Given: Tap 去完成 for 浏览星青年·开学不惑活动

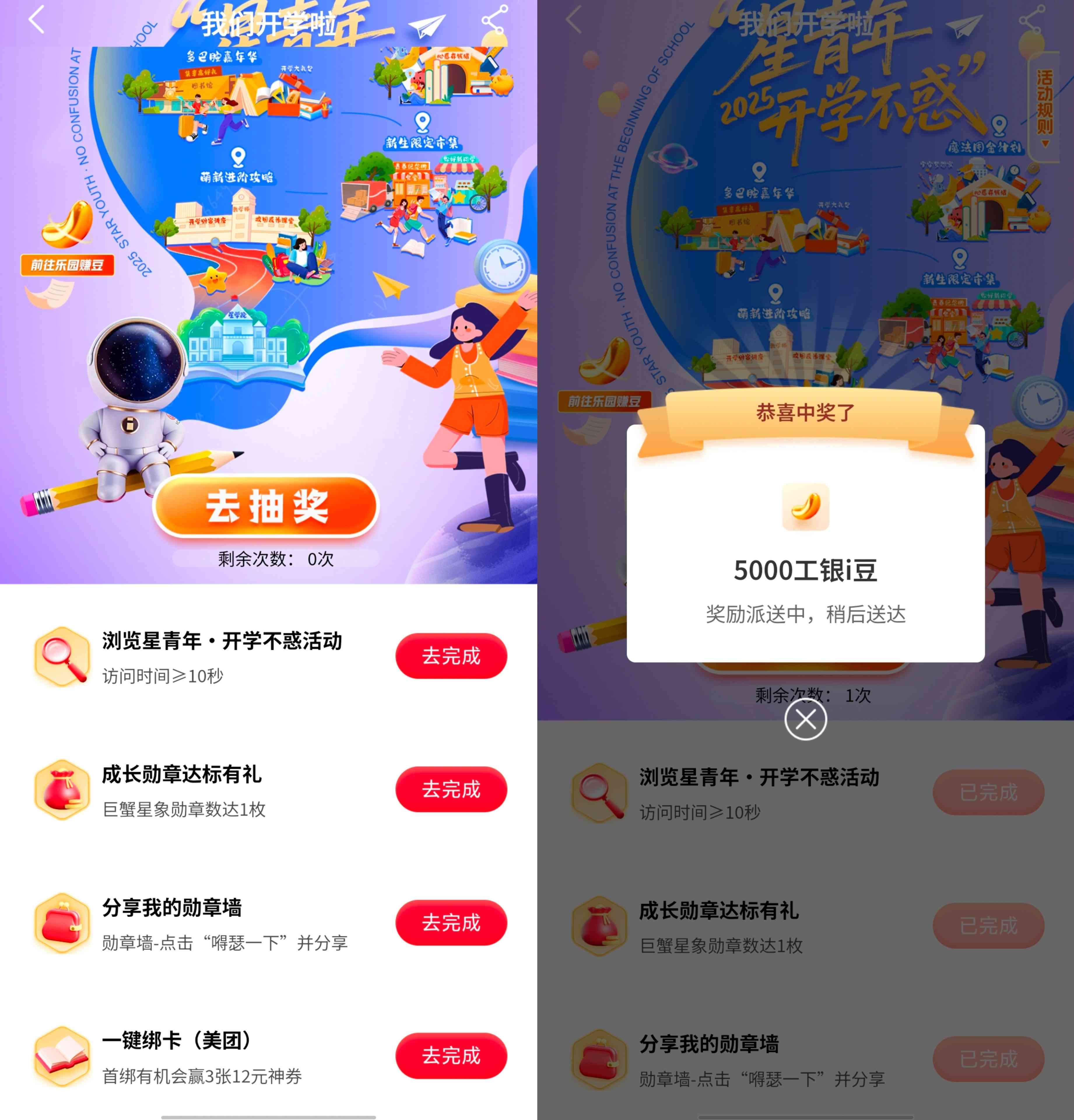Looking at the screenshot, I should pos(451,655).
